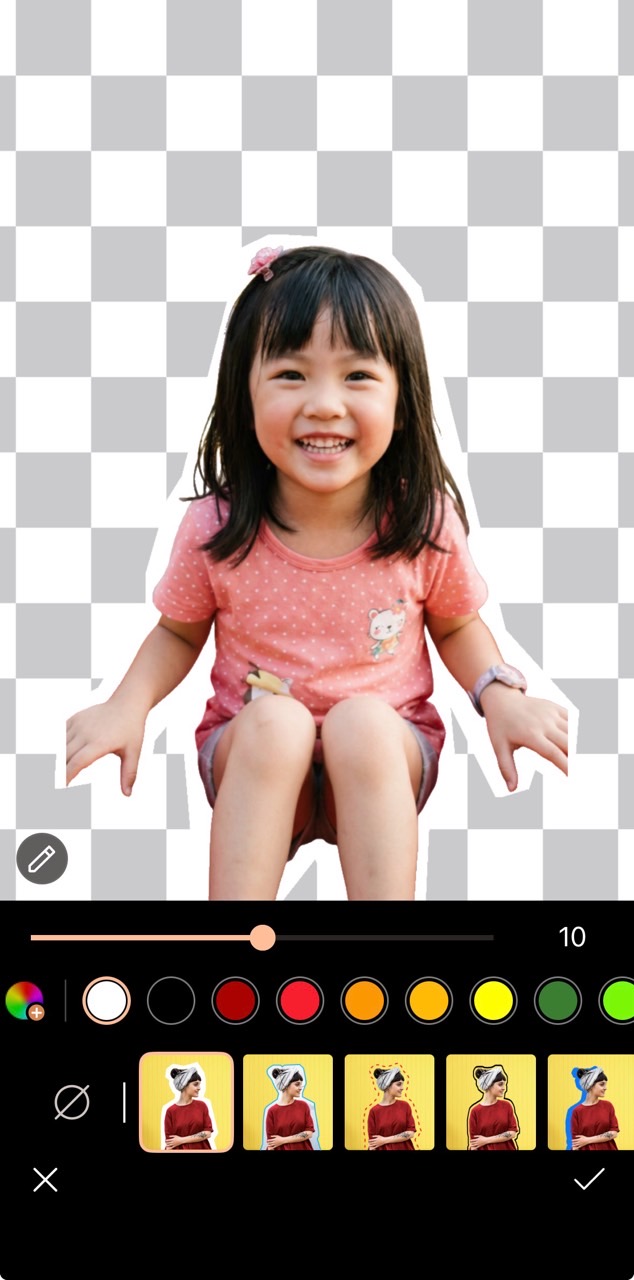Confirm outline with the checkmark
634x1280 pixels.
589,1180
